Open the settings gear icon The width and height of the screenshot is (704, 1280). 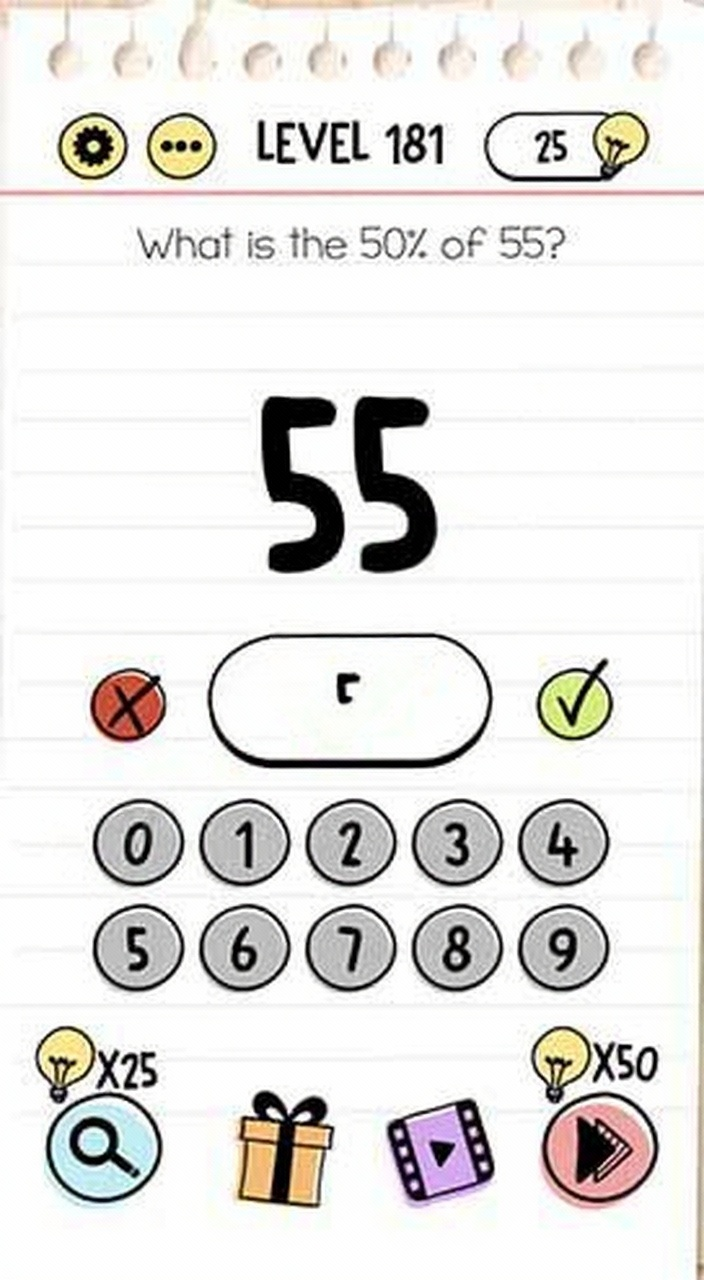94,149
